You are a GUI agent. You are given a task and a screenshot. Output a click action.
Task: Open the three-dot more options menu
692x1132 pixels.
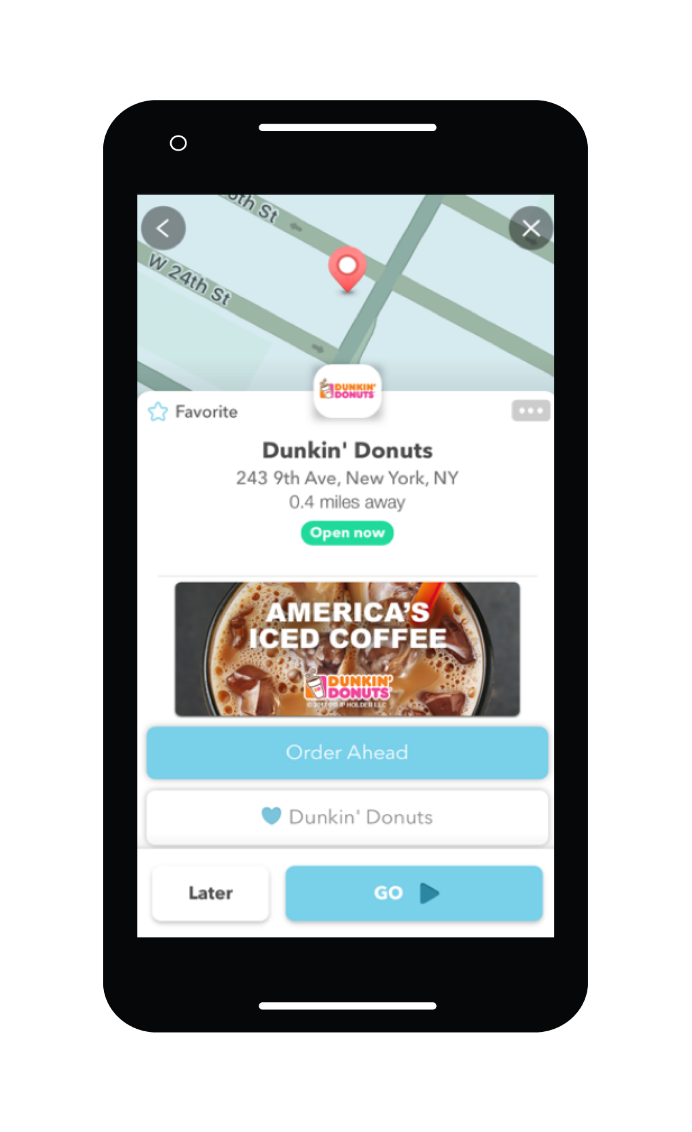[x=531, y=411]
